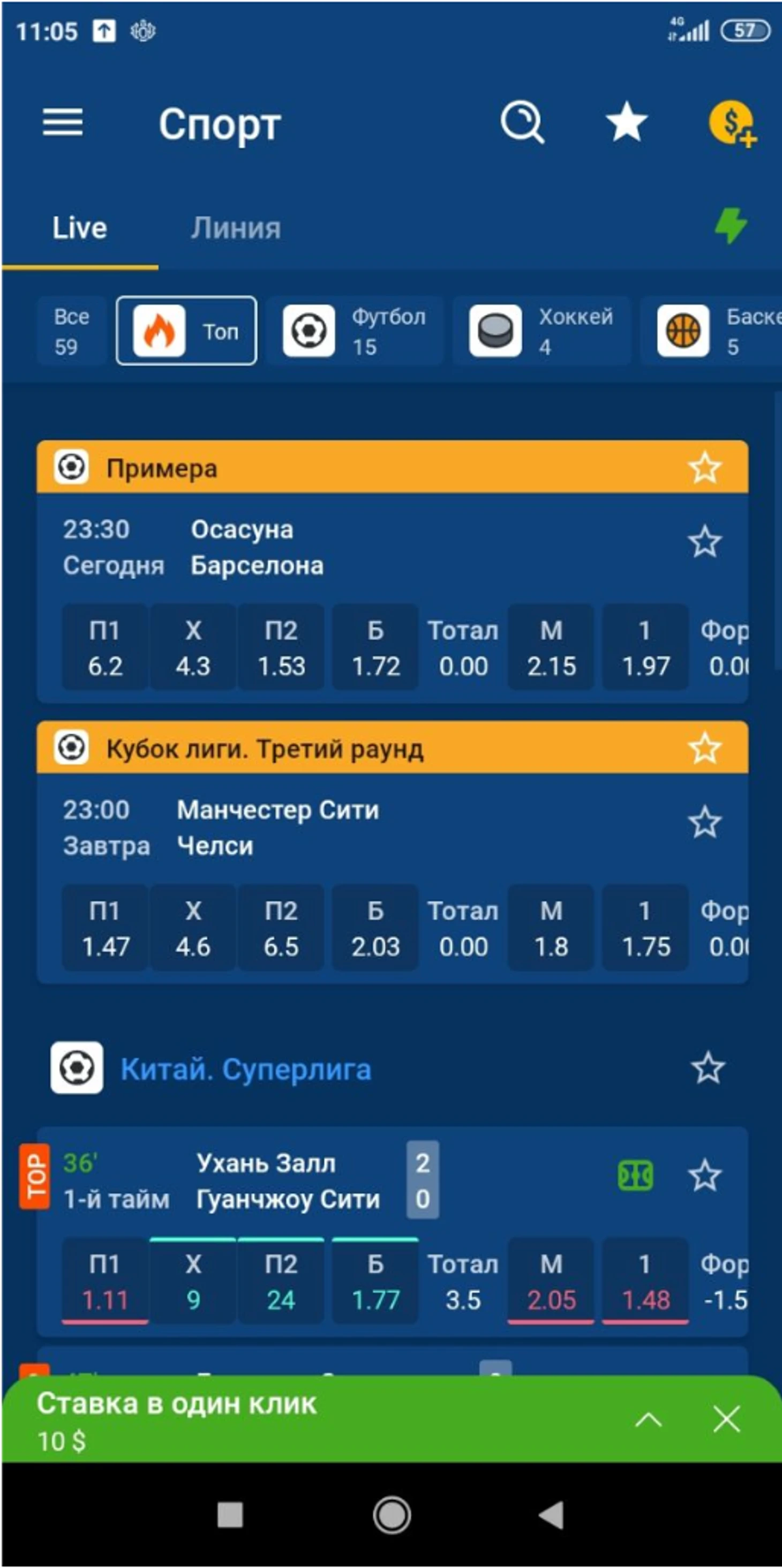Expand the Ставка в один клик panel
This screenshot has height=1568, width=782.
tap(648, 1420)
